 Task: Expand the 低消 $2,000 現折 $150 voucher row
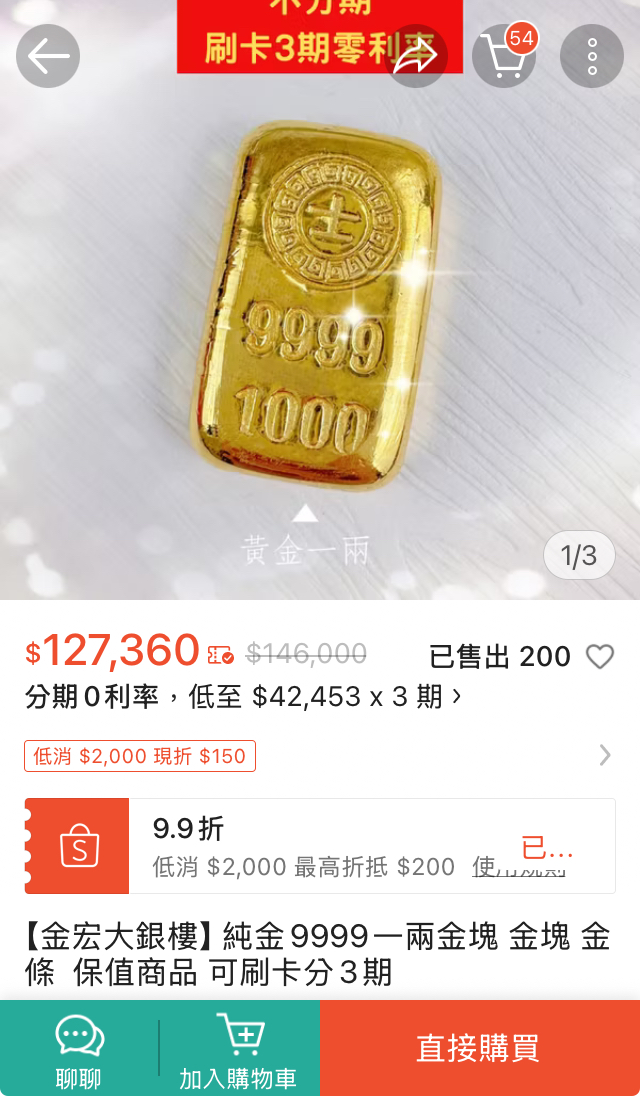(320, 756)
